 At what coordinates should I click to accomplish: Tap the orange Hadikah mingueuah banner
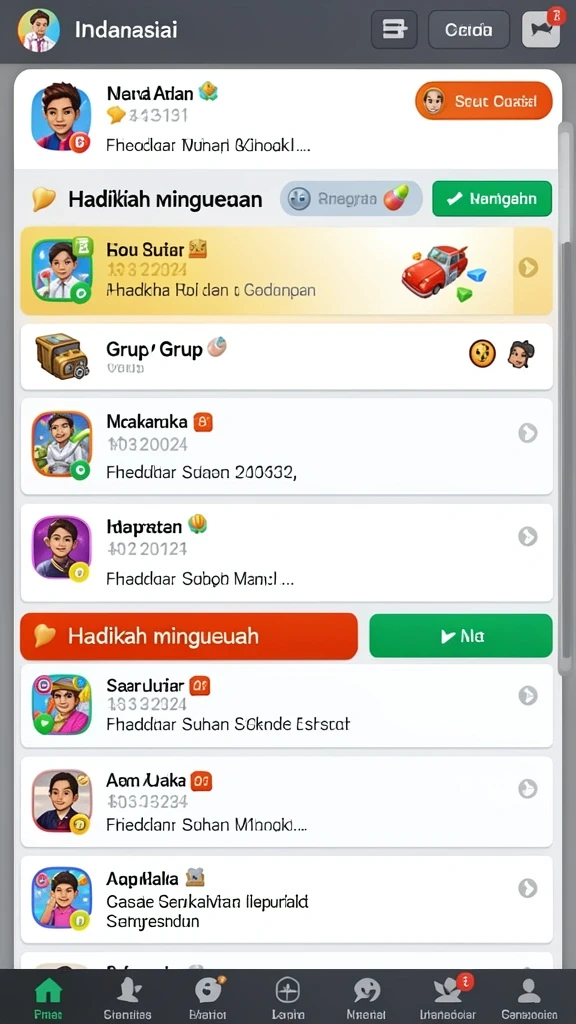coord(189,635)
